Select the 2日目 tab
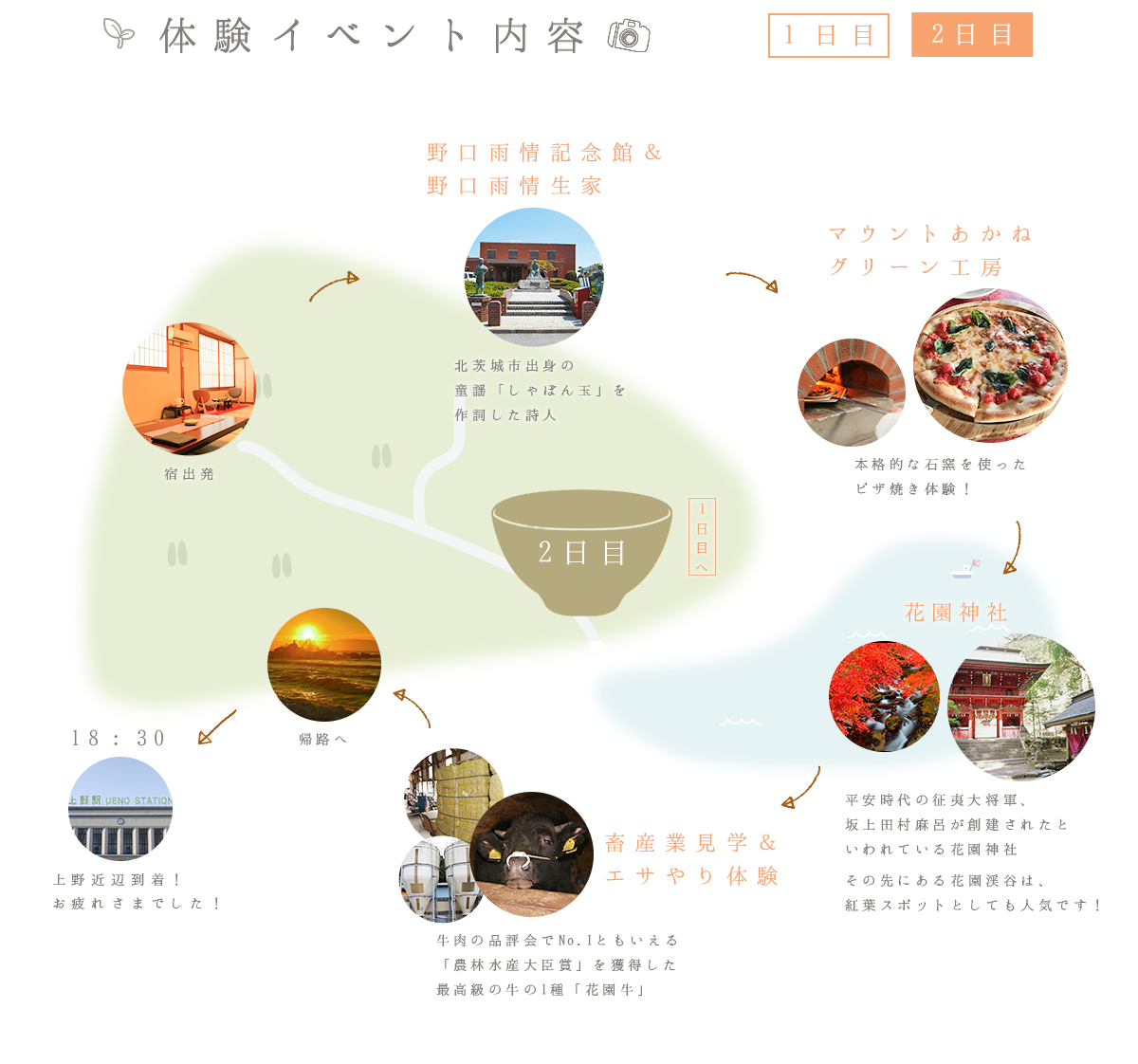This screenshot has height=1064, width=1138. [x=971, y=35]
